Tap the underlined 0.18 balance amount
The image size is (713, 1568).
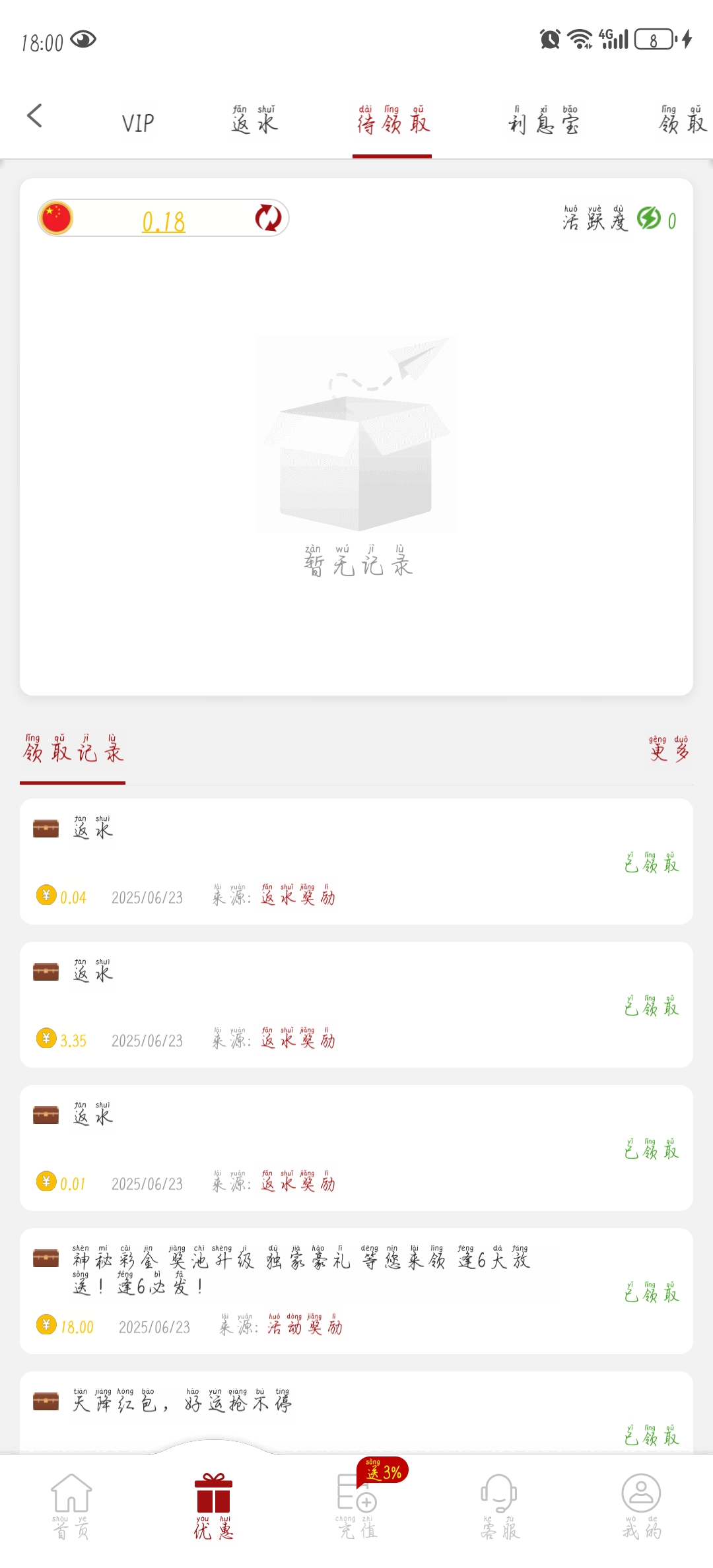(164, 221)
